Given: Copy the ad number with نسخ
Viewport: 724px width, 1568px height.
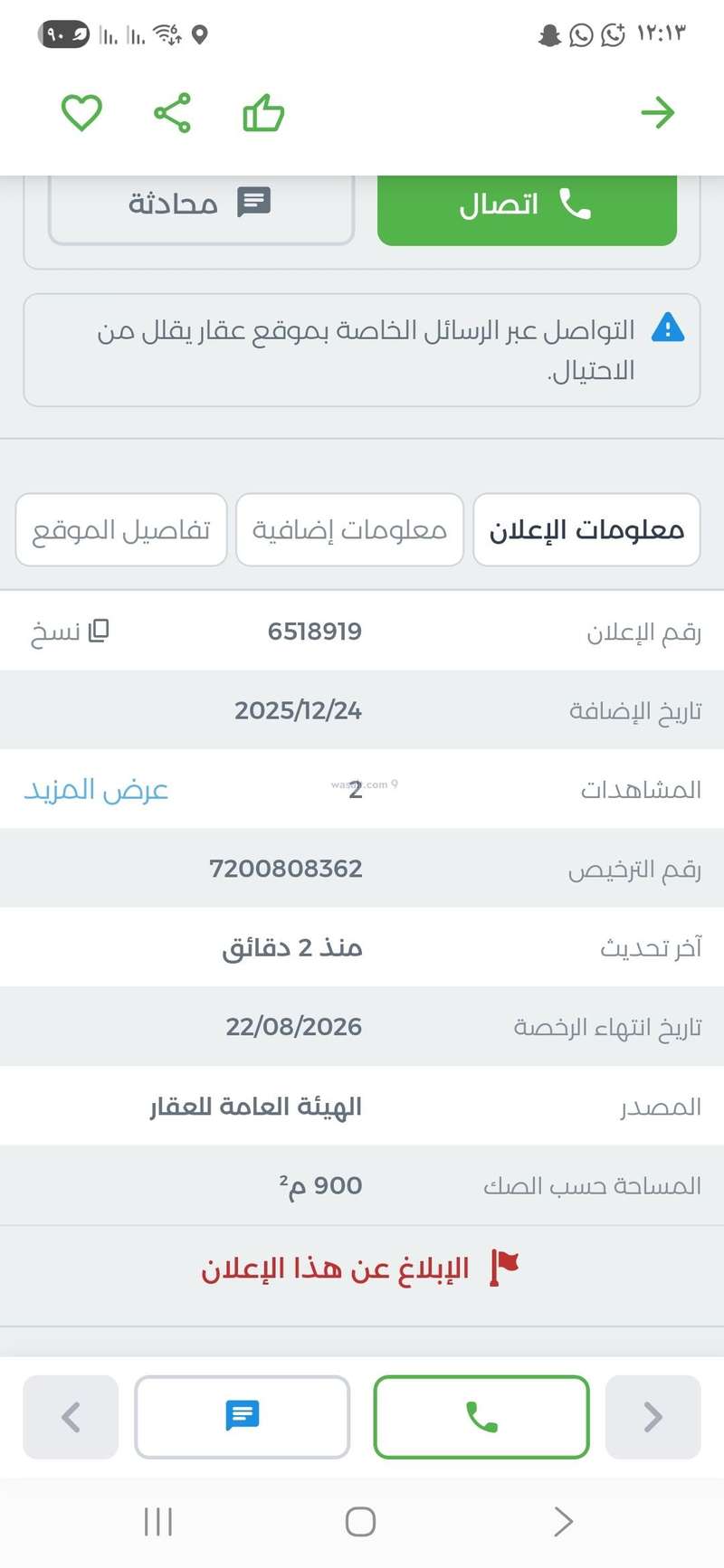Looking at the screenshot, I should pos(71,632).
